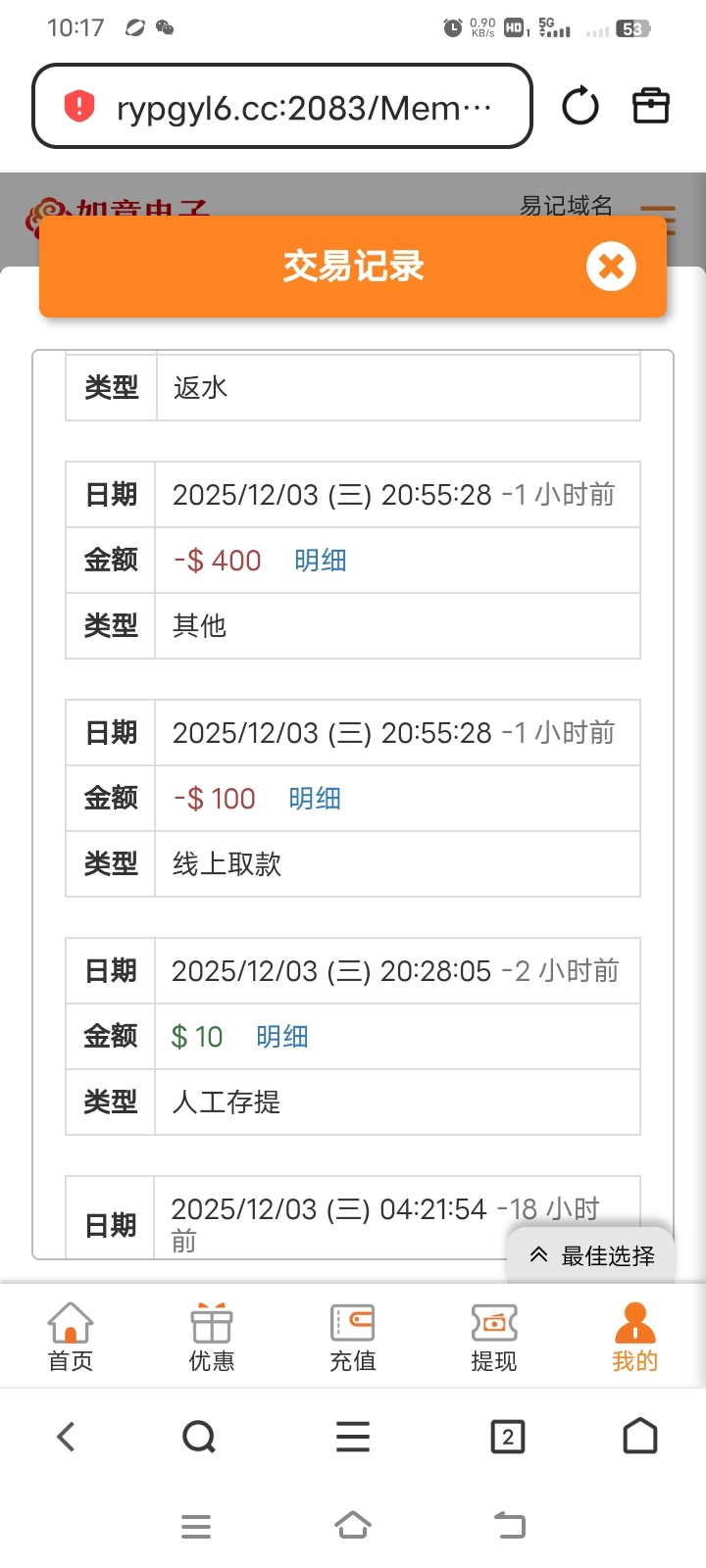This screenshot has width=706, height=1568.
Task: Go to the 首页 tab
Action: (x=71, y=1337)
